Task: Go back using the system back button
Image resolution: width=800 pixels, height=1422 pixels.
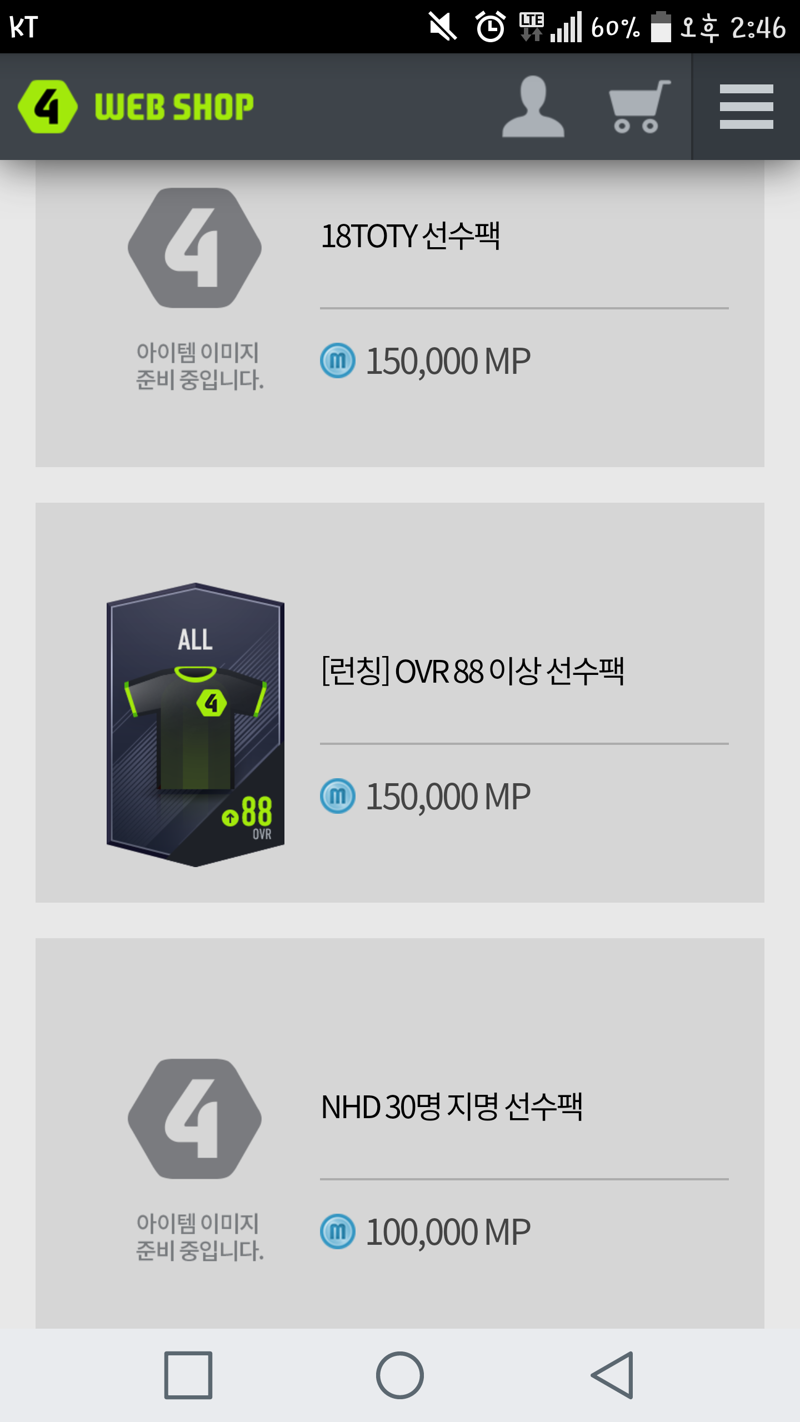Action: click(x=611, y=1375)
